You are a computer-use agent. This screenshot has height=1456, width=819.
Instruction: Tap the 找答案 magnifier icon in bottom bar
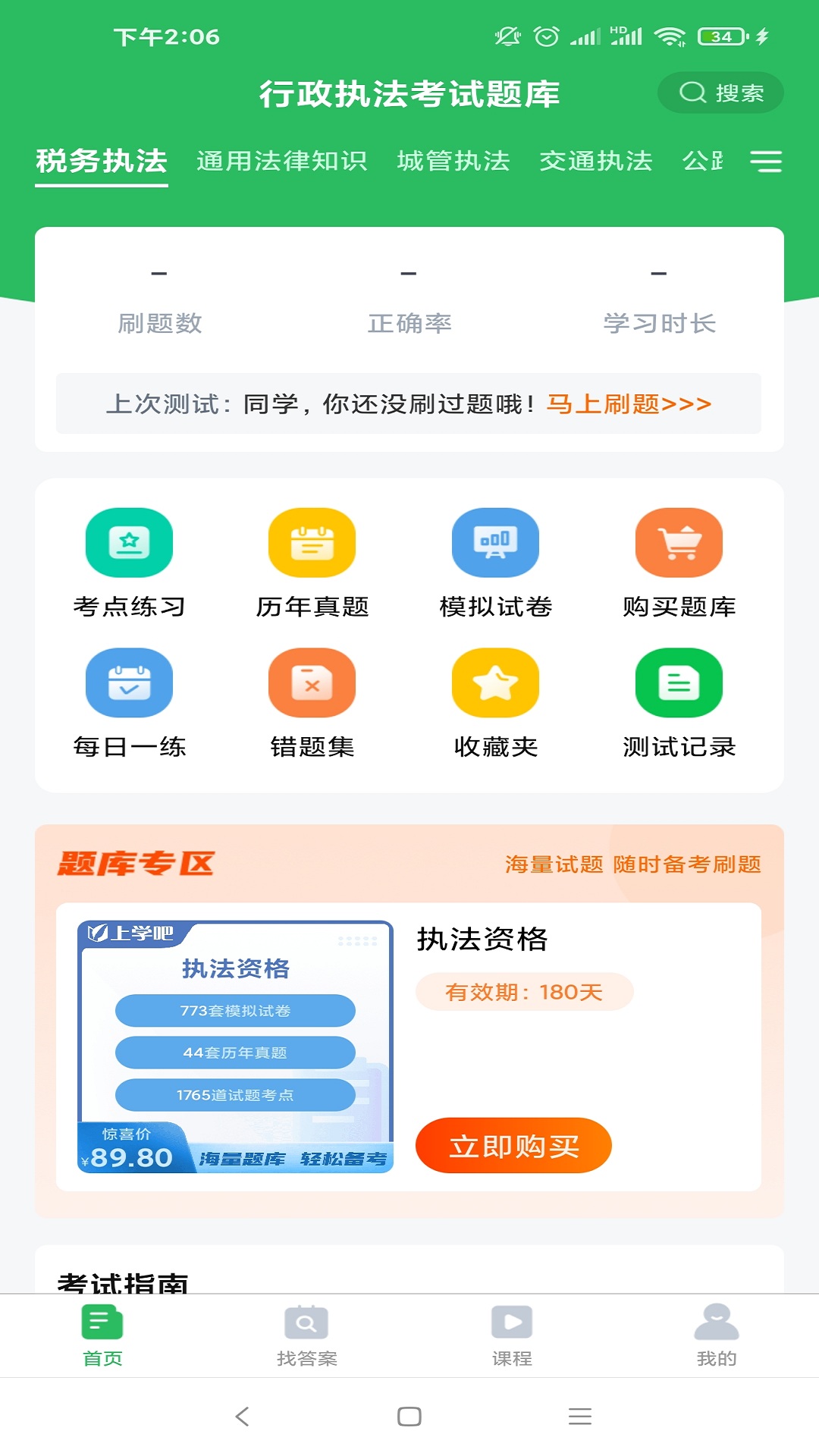coord(305,1323)
